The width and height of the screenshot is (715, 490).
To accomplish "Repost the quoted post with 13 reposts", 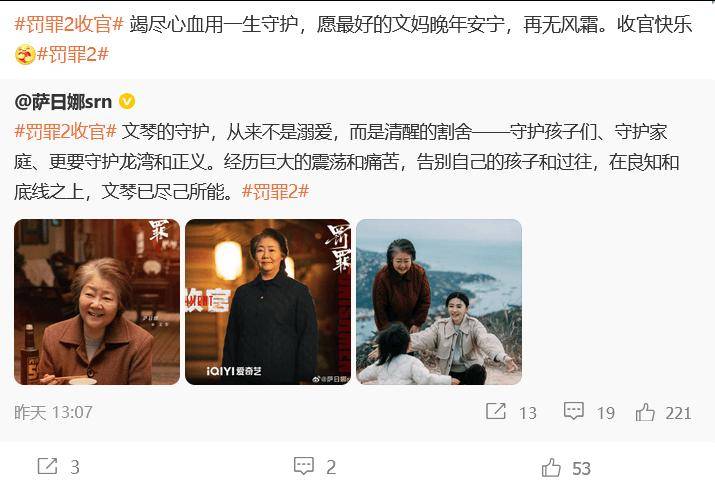I will point(511,412).
